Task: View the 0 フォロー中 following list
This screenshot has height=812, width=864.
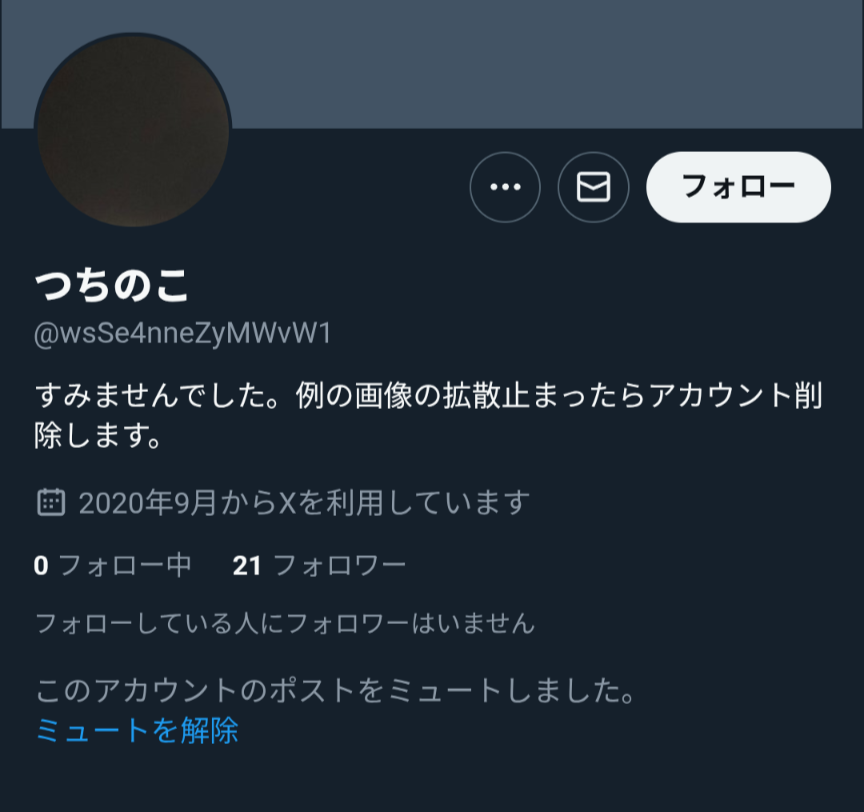Action: click(x=112, y=566)
